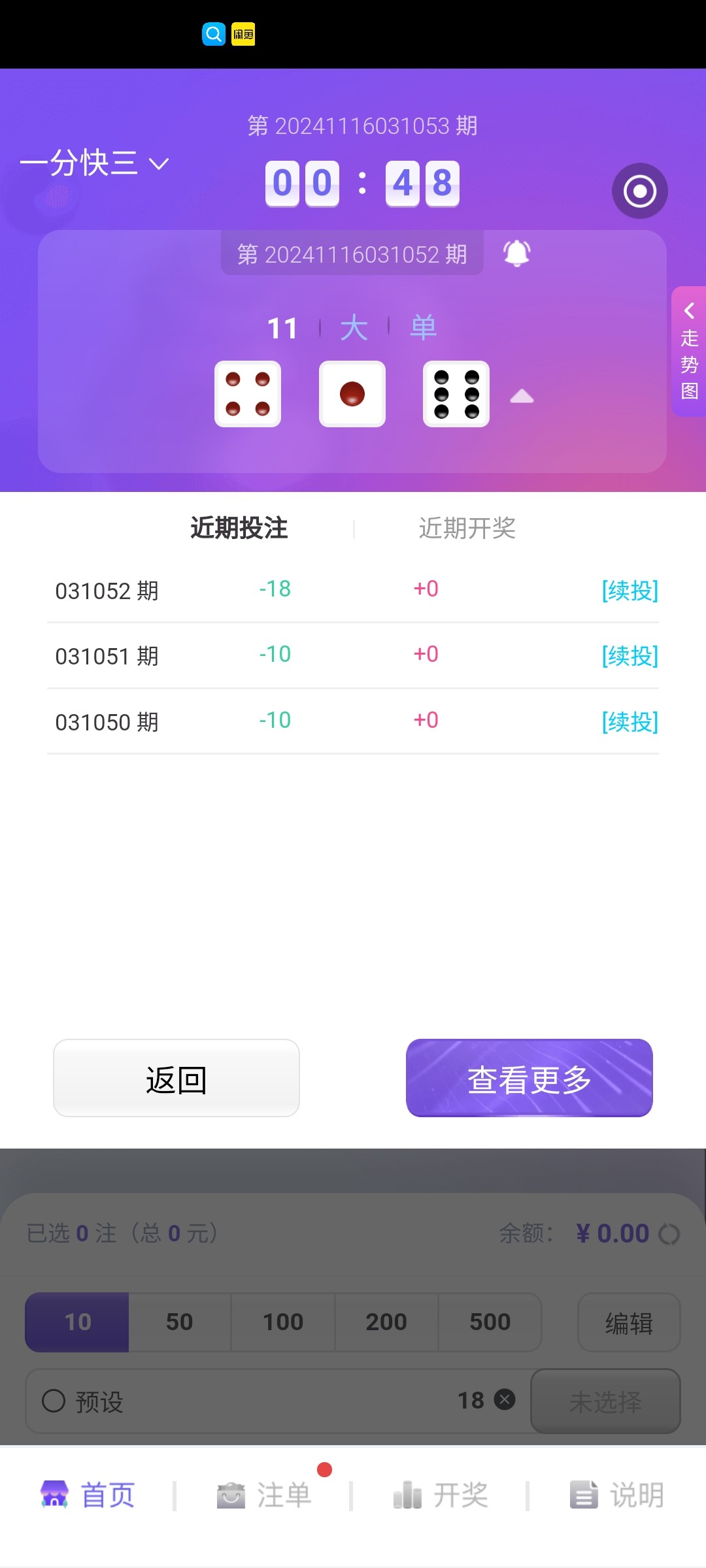Toggle the result notification bell
This screenshot has width=706, height=1568.
click(x=516, y=253)
